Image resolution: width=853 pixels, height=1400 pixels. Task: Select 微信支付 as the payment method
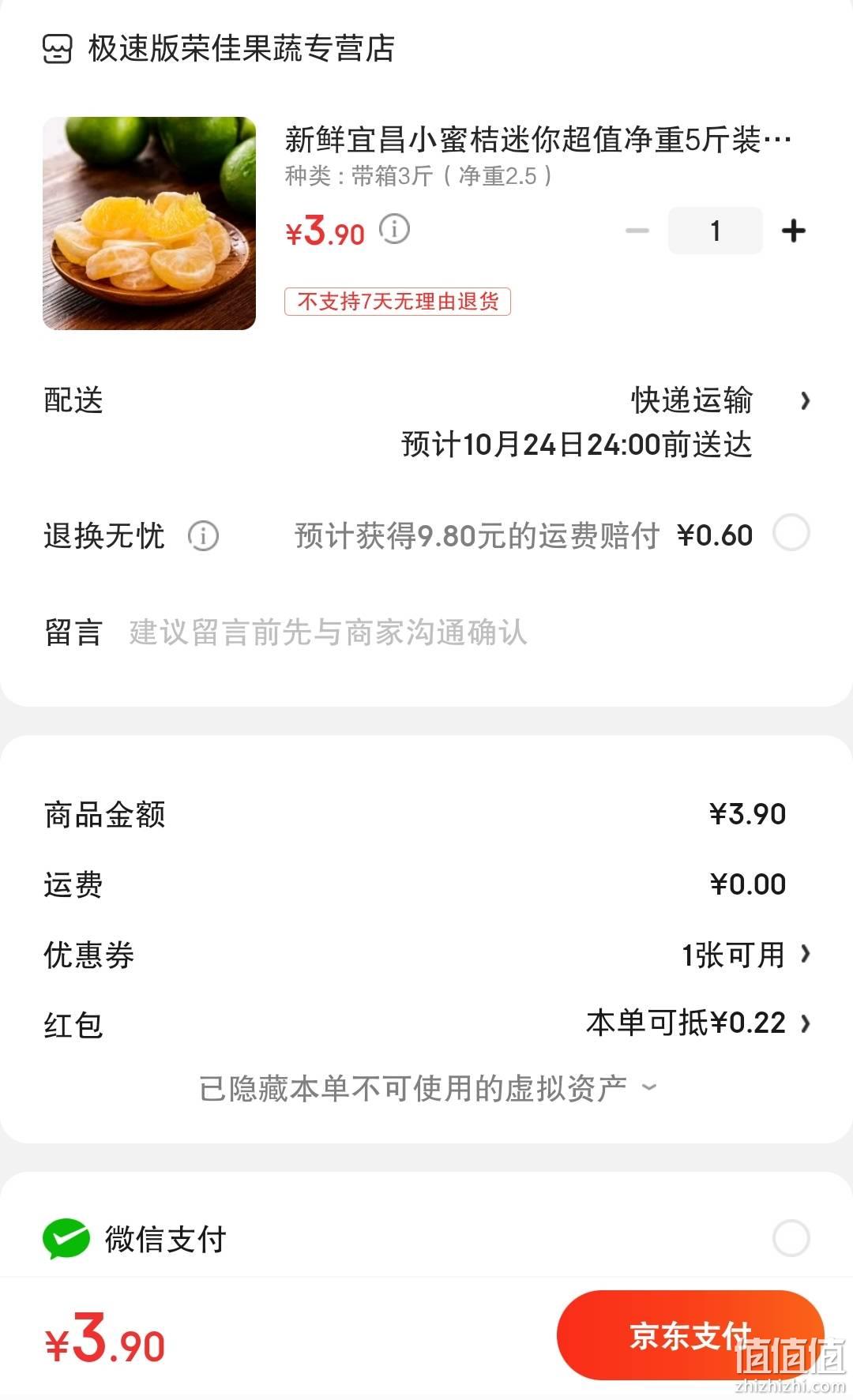(426, 1238)
